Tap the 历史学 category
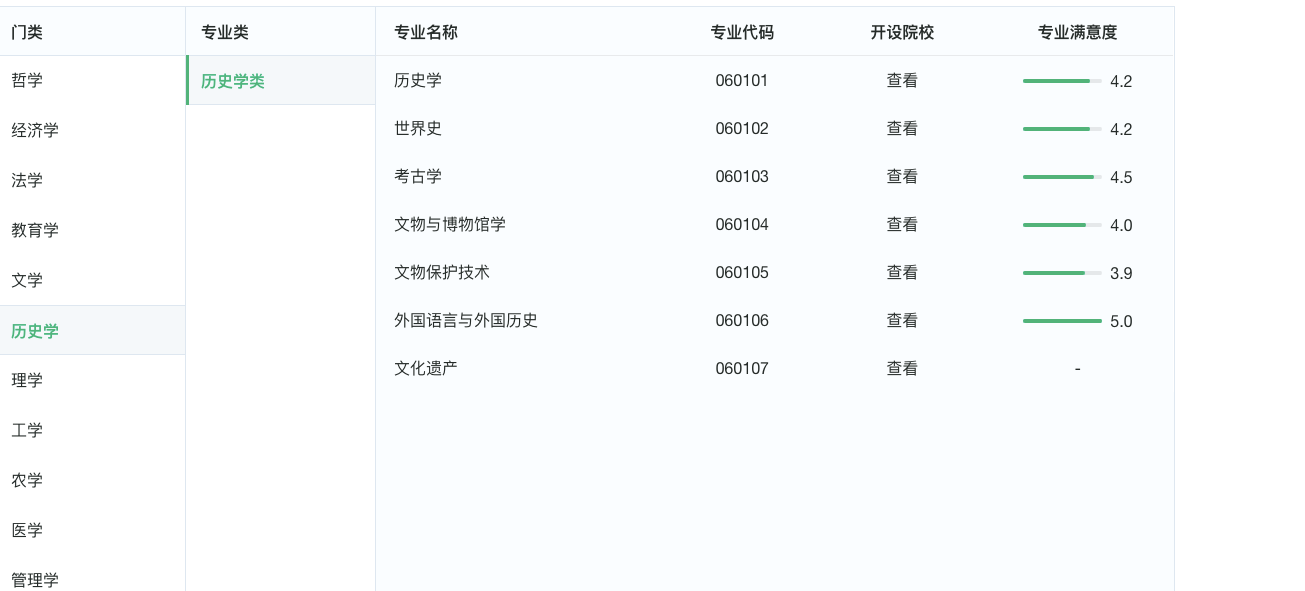The height and width of the screenshot is (591, 1305). pos(35,330)
